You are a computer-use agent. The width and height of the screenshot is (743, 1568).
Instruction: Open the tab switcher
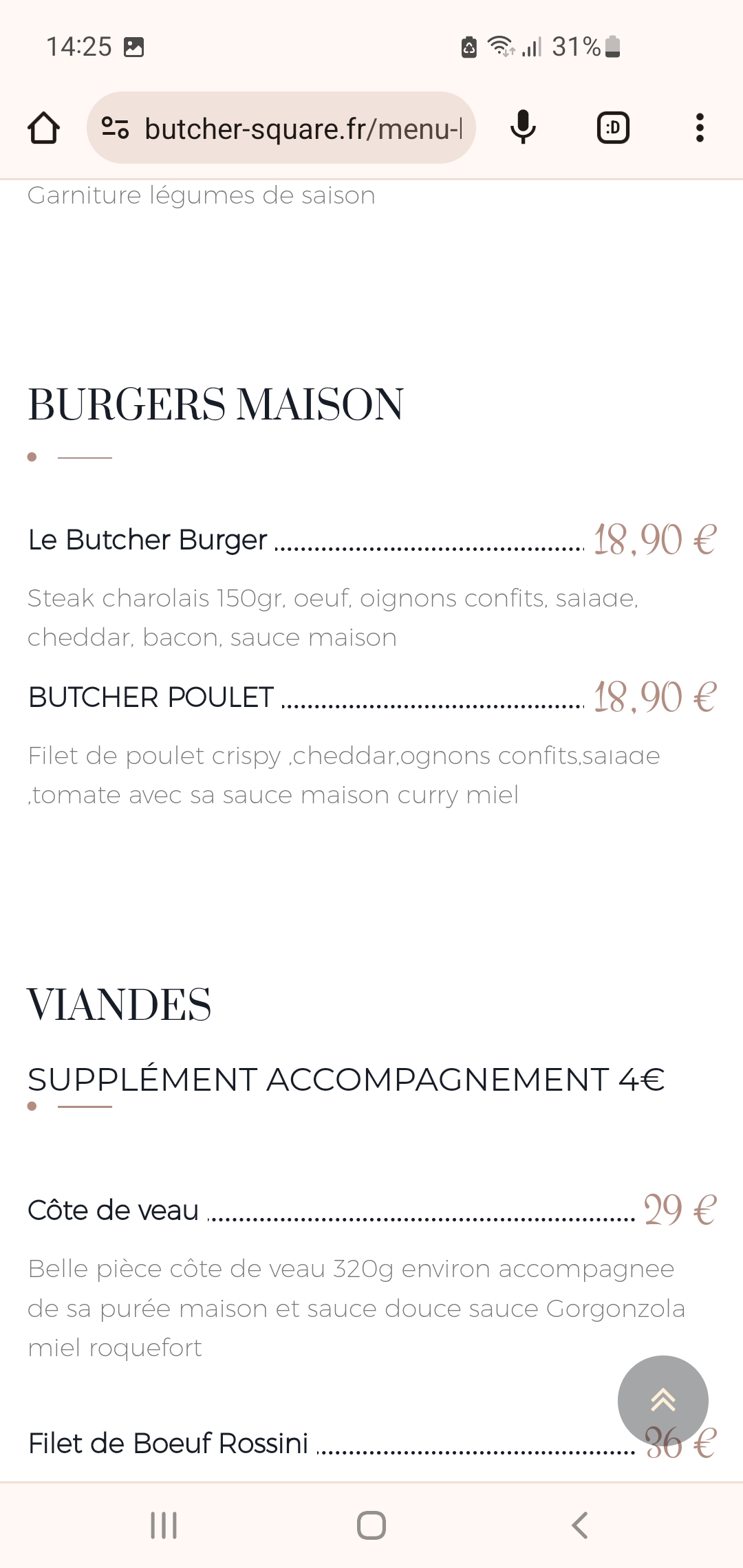click(x=613, y=128)
